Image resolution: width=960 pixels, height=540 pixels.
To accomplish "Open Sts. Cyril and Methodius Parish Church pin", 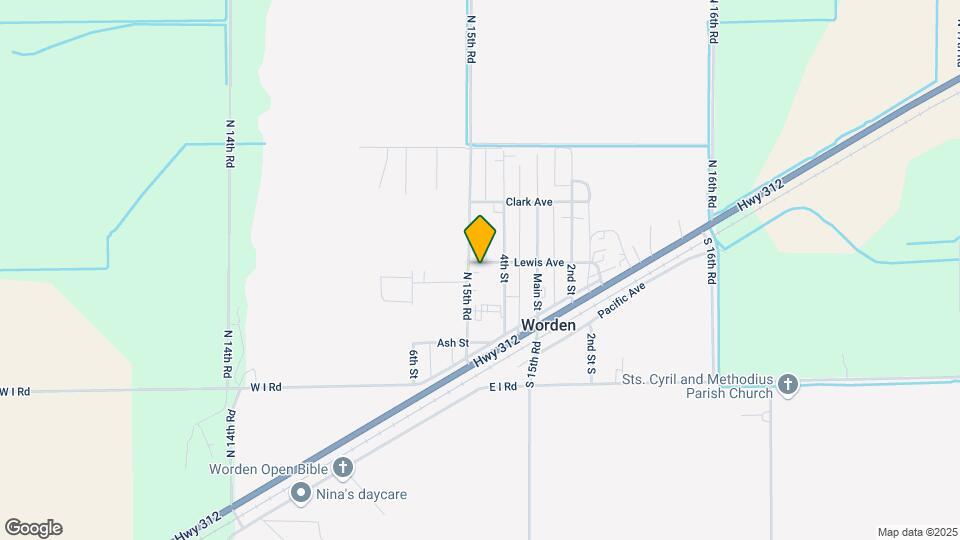I will 788,386.
